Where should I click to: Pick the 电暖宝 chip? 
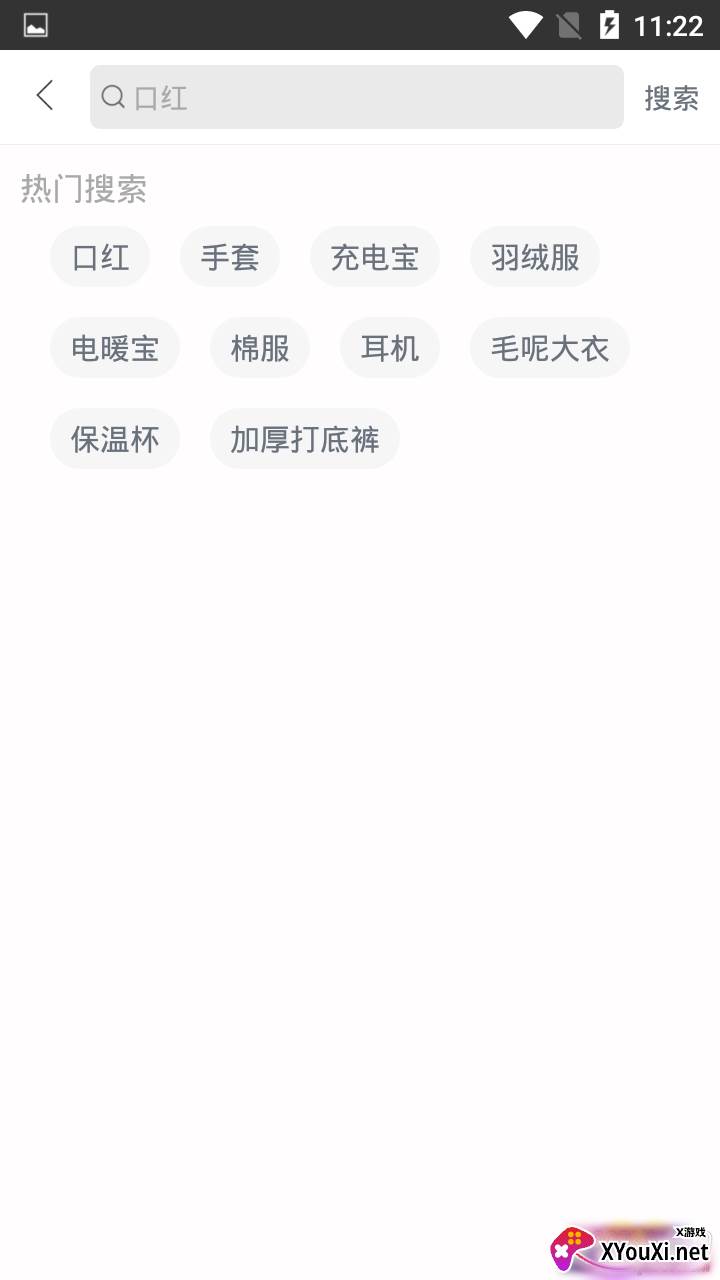click(x=115, y=348)
